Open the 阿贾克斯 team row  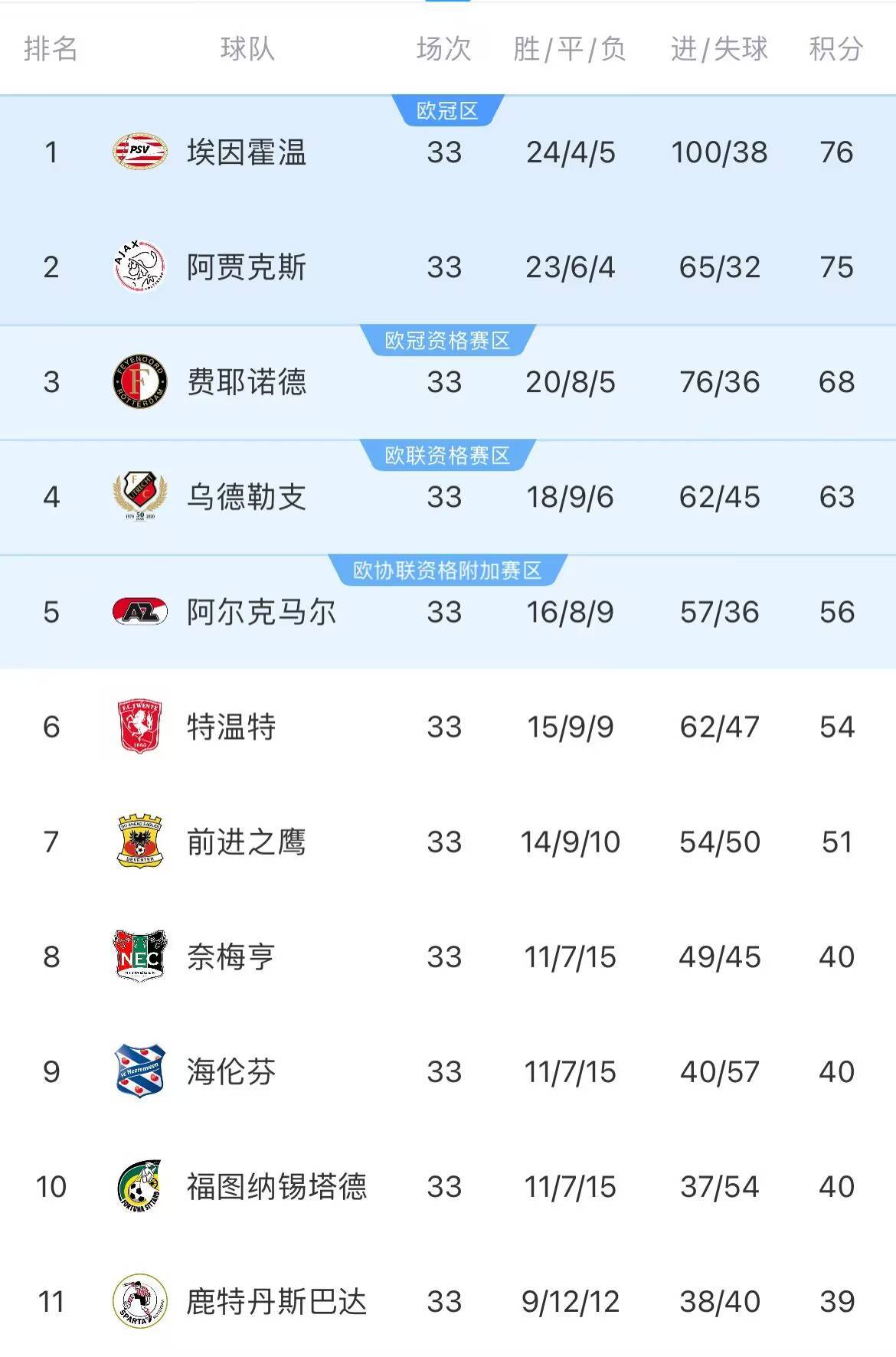point(247,267)
